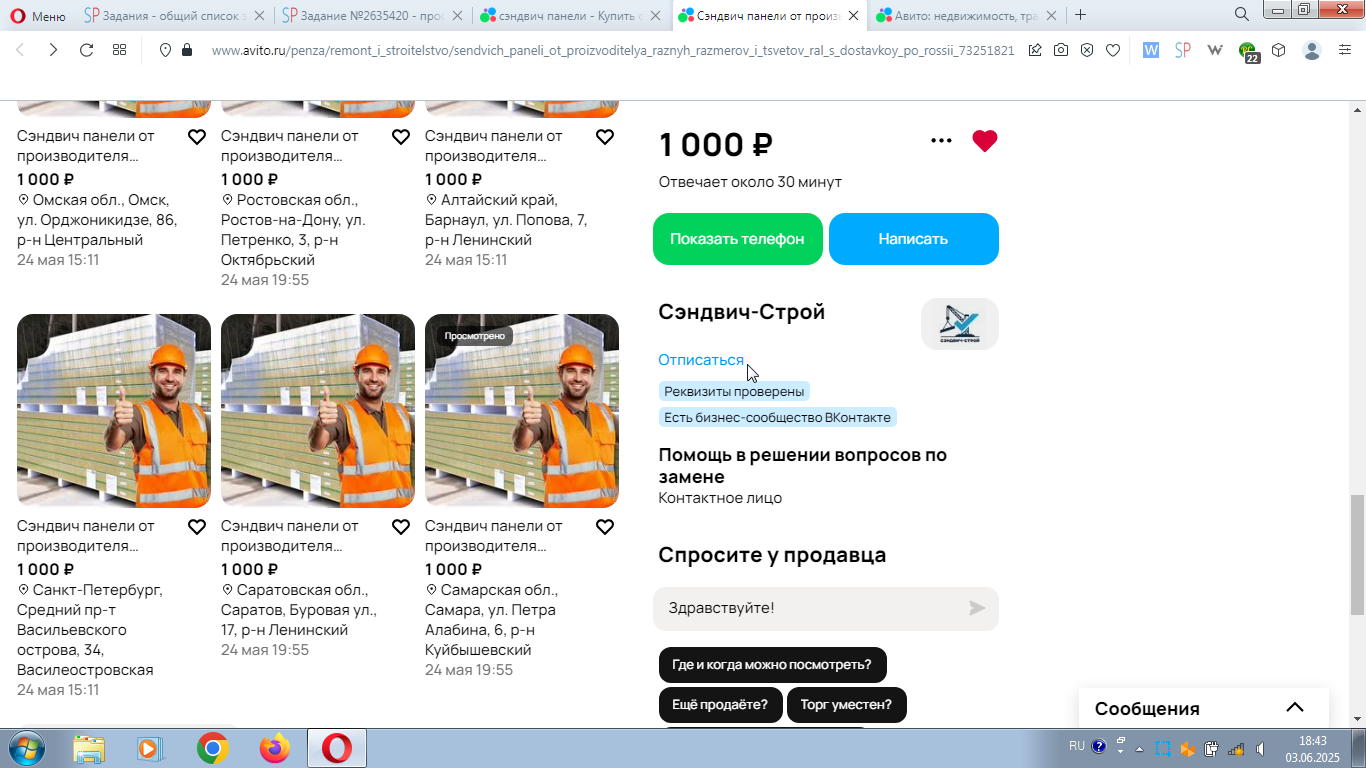Focus the Здравствуйте! message input field
The width and height of the screenshot is (1366, 768).
click(x=810, y=608)
